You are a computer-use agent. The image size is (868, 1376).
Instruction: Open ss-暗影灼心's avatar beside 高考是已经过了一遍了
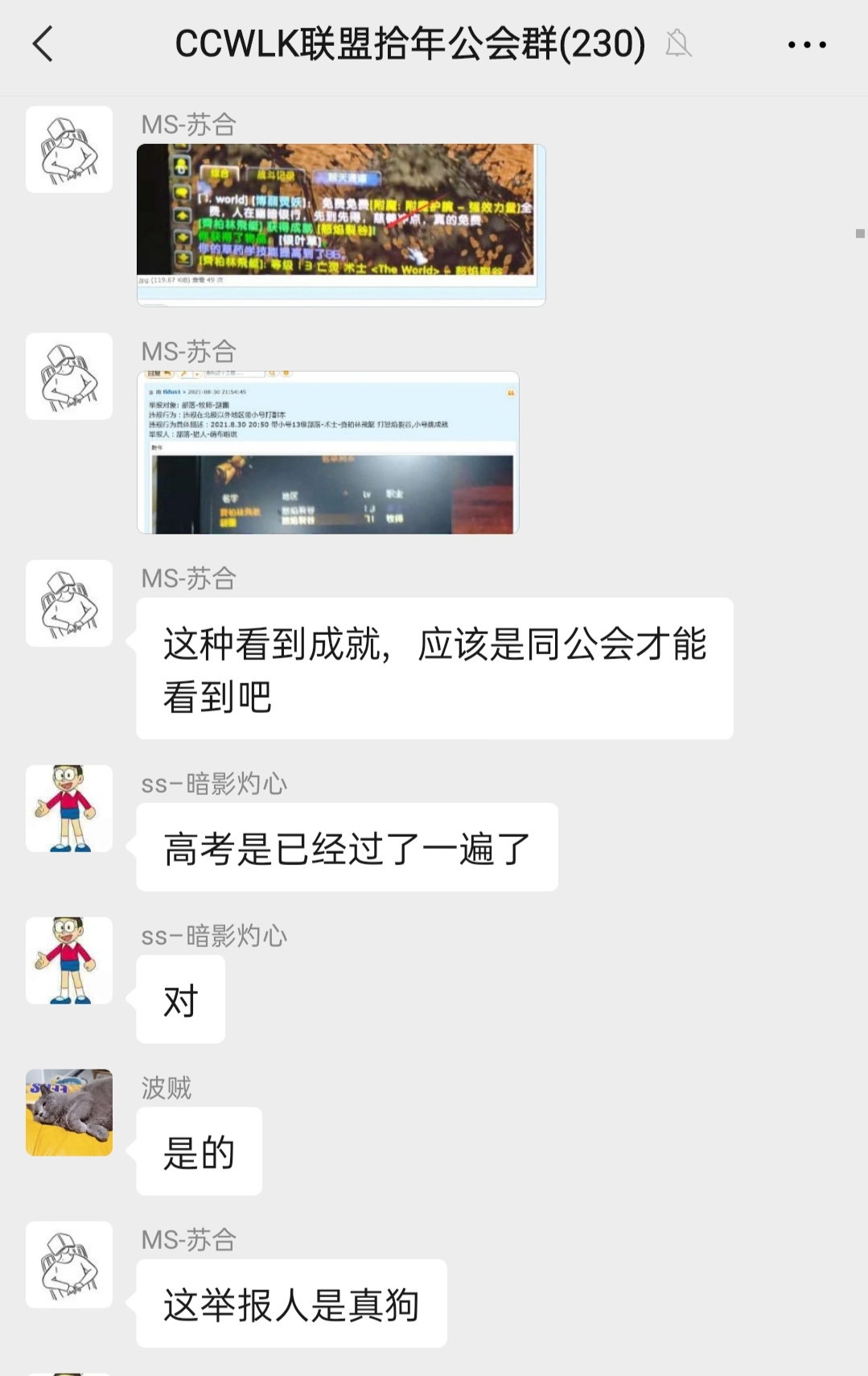pos(69,808)
